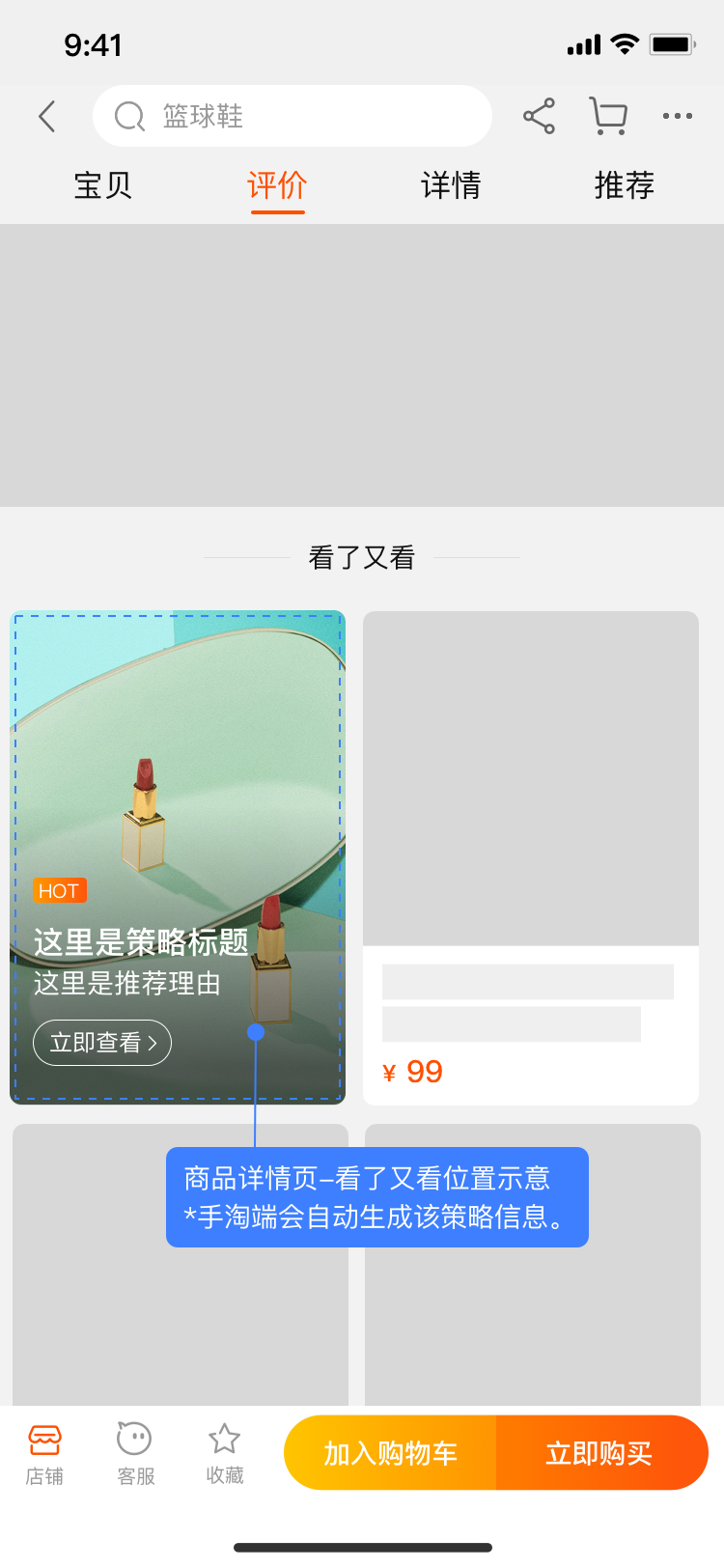Add product to 收藏 favorites

(x=225, y=1453)
